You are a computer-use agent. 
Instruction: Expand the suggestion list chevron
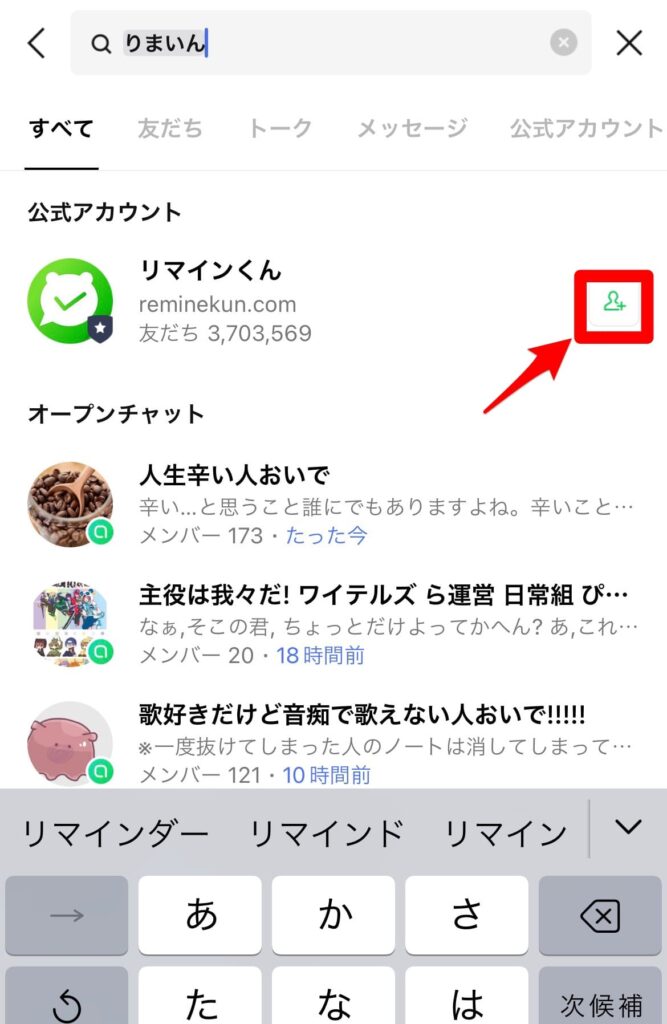click(628, 827)
